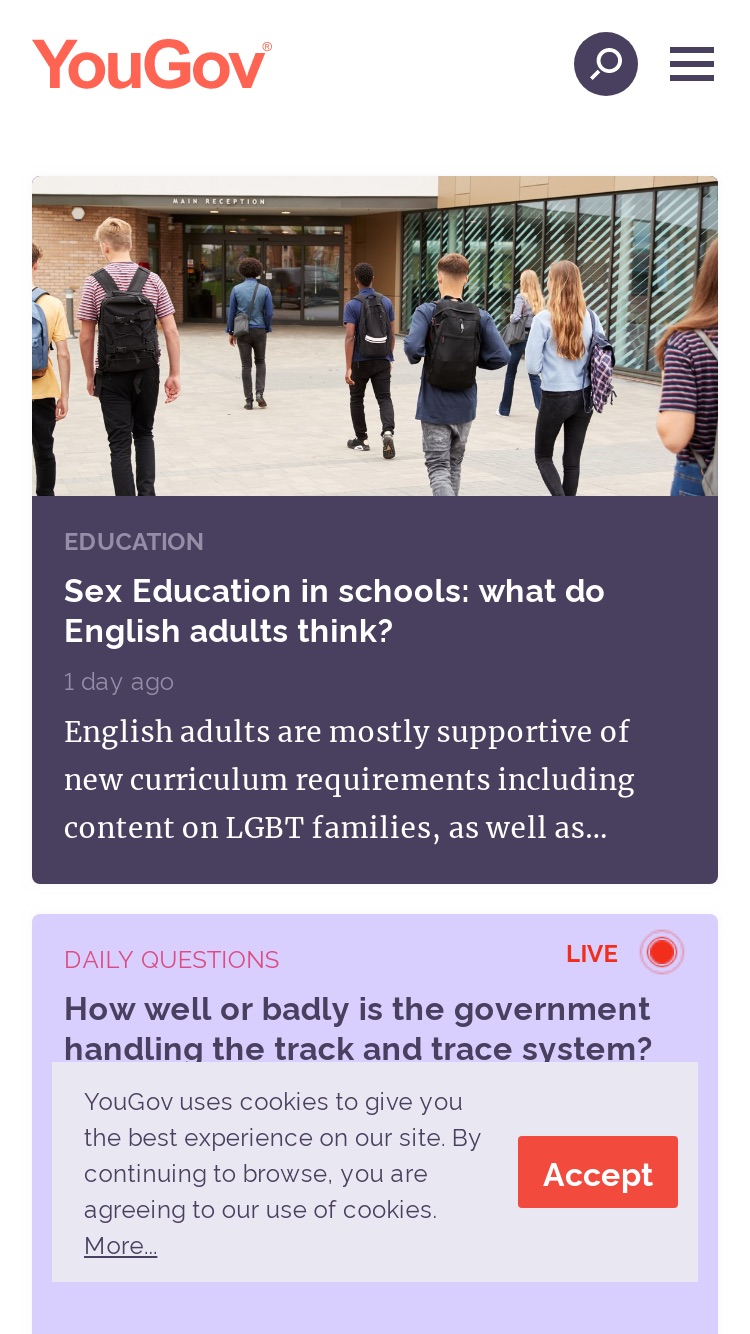Open the More... cookie policy link
Viewport: 750px width, 1334px height.
(x=121, y=1246)
